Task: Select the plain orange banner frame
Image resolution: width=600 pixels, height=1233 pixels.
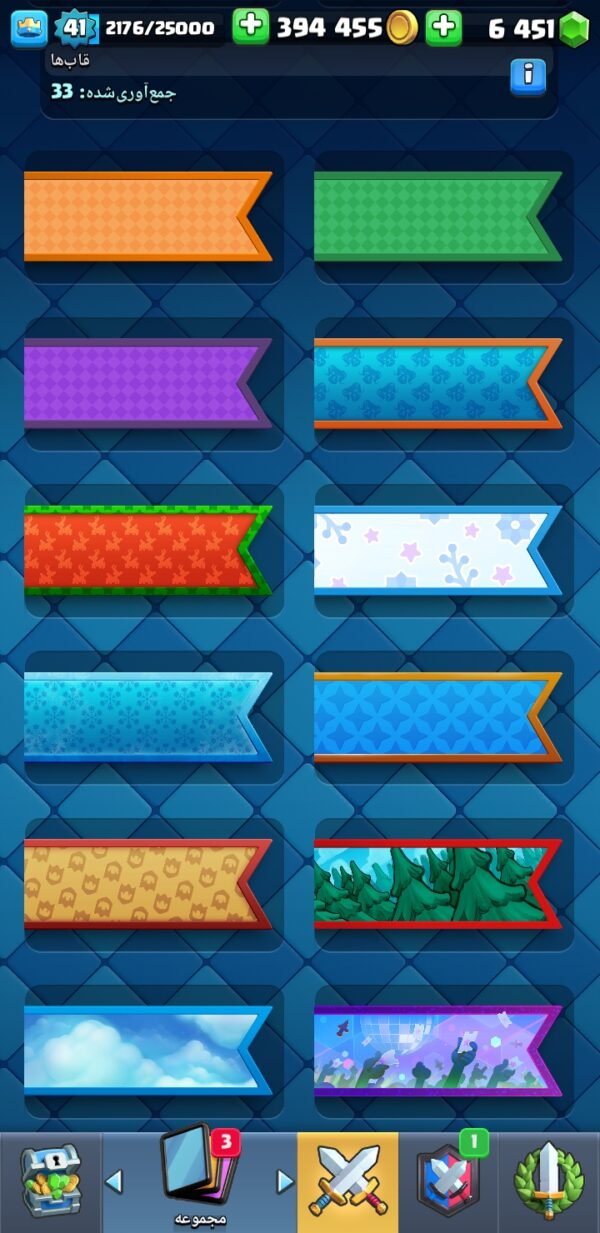Action: click(148, 216)
